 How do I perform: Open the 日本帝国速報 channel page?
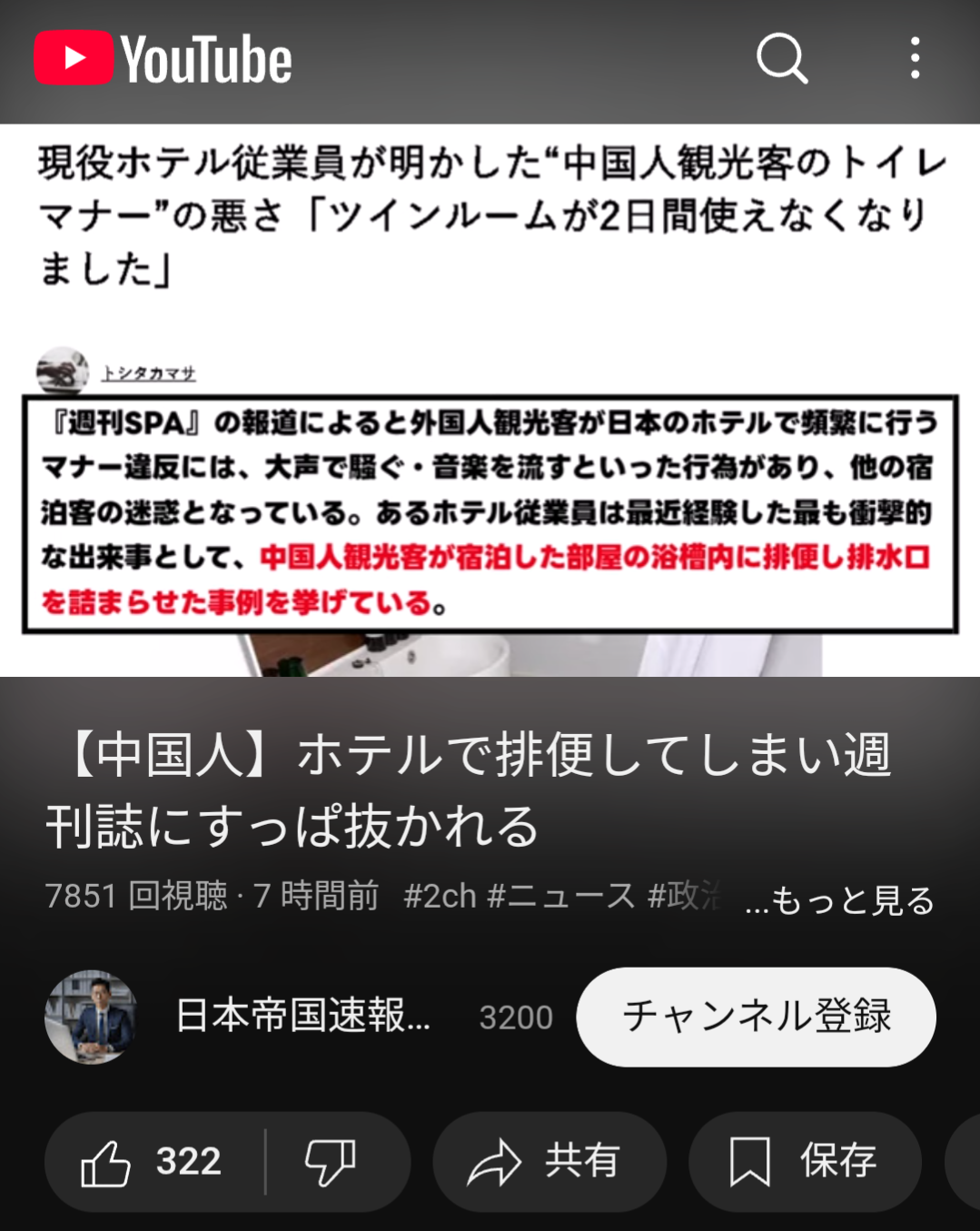tap(302, 1017)
